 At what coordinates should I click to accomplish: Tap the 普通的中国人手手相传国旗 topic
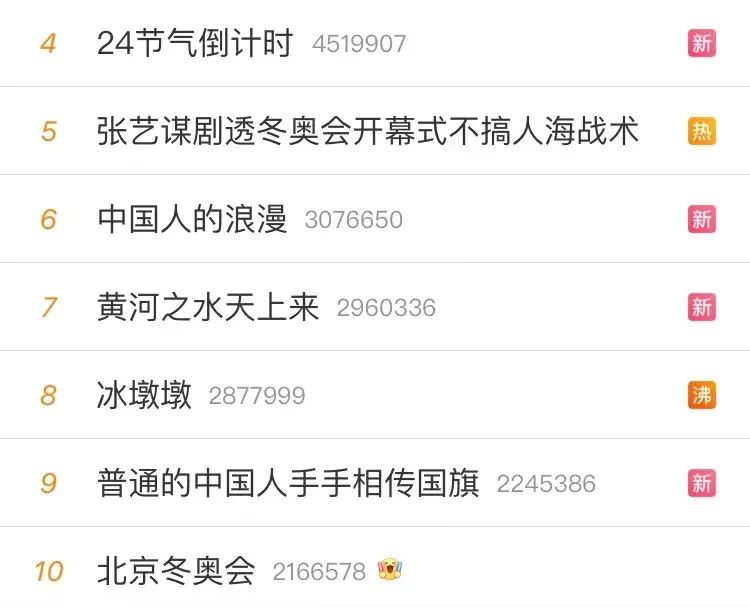(x=288, y=483)
